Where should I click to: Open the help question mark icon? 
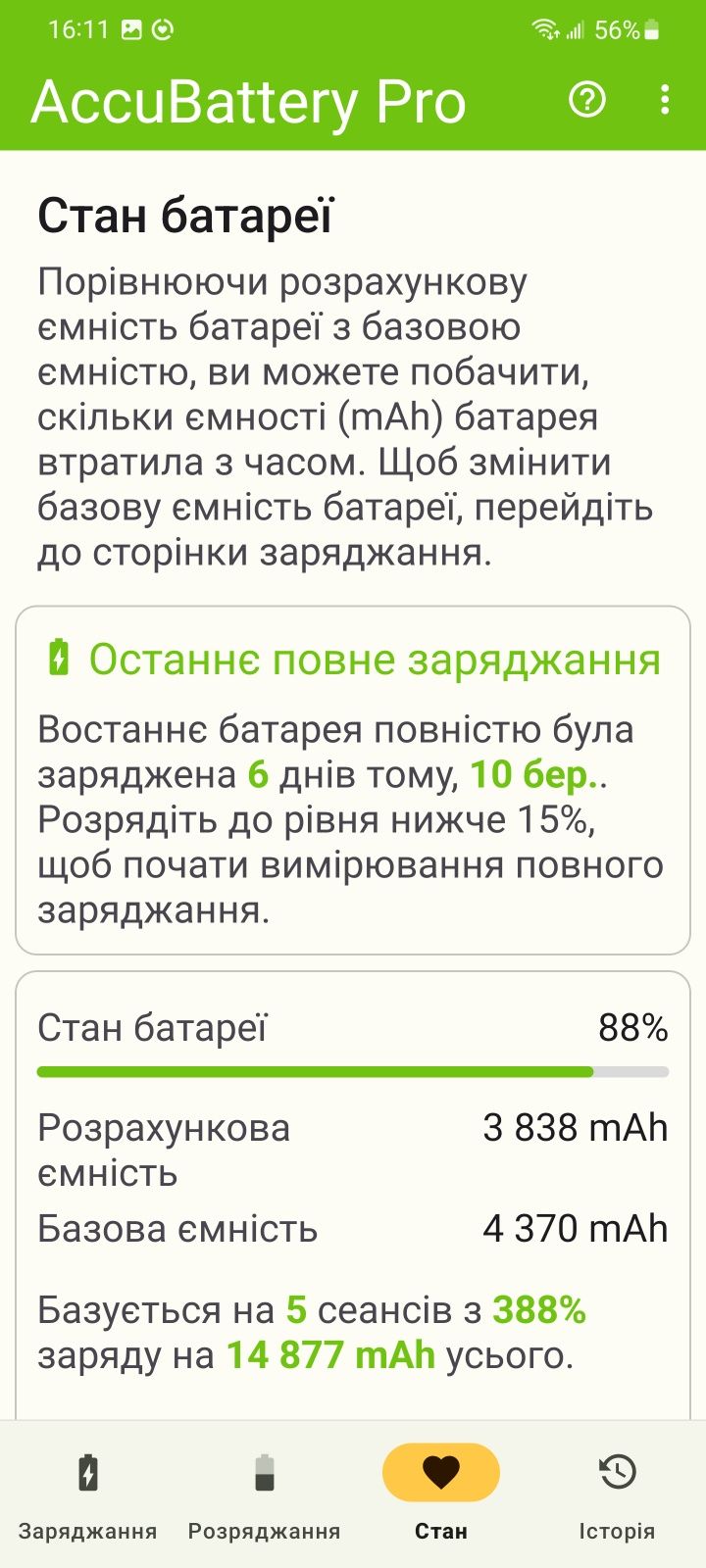point(587,100)
